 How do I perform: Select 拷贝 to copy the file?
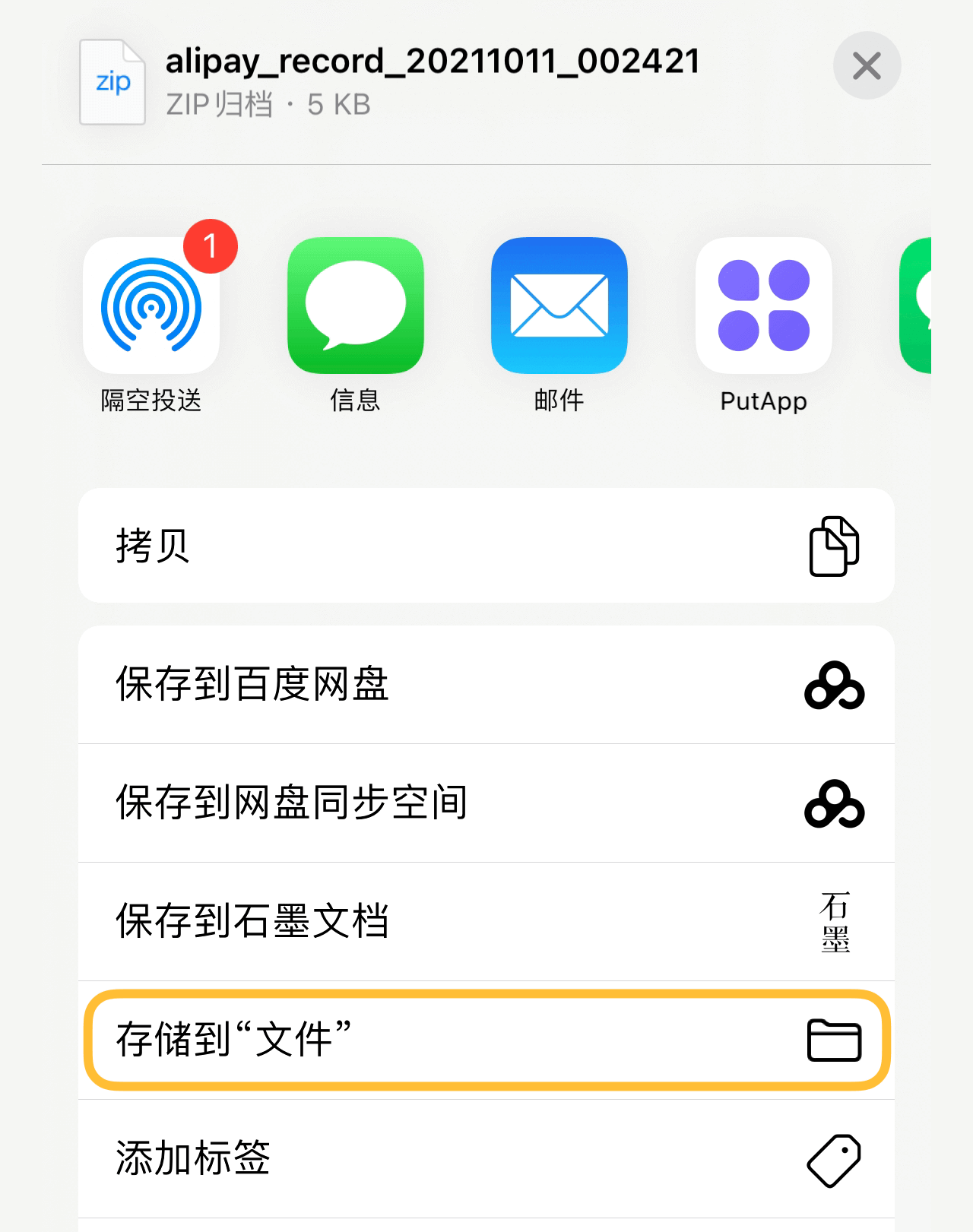click(486, 546)
